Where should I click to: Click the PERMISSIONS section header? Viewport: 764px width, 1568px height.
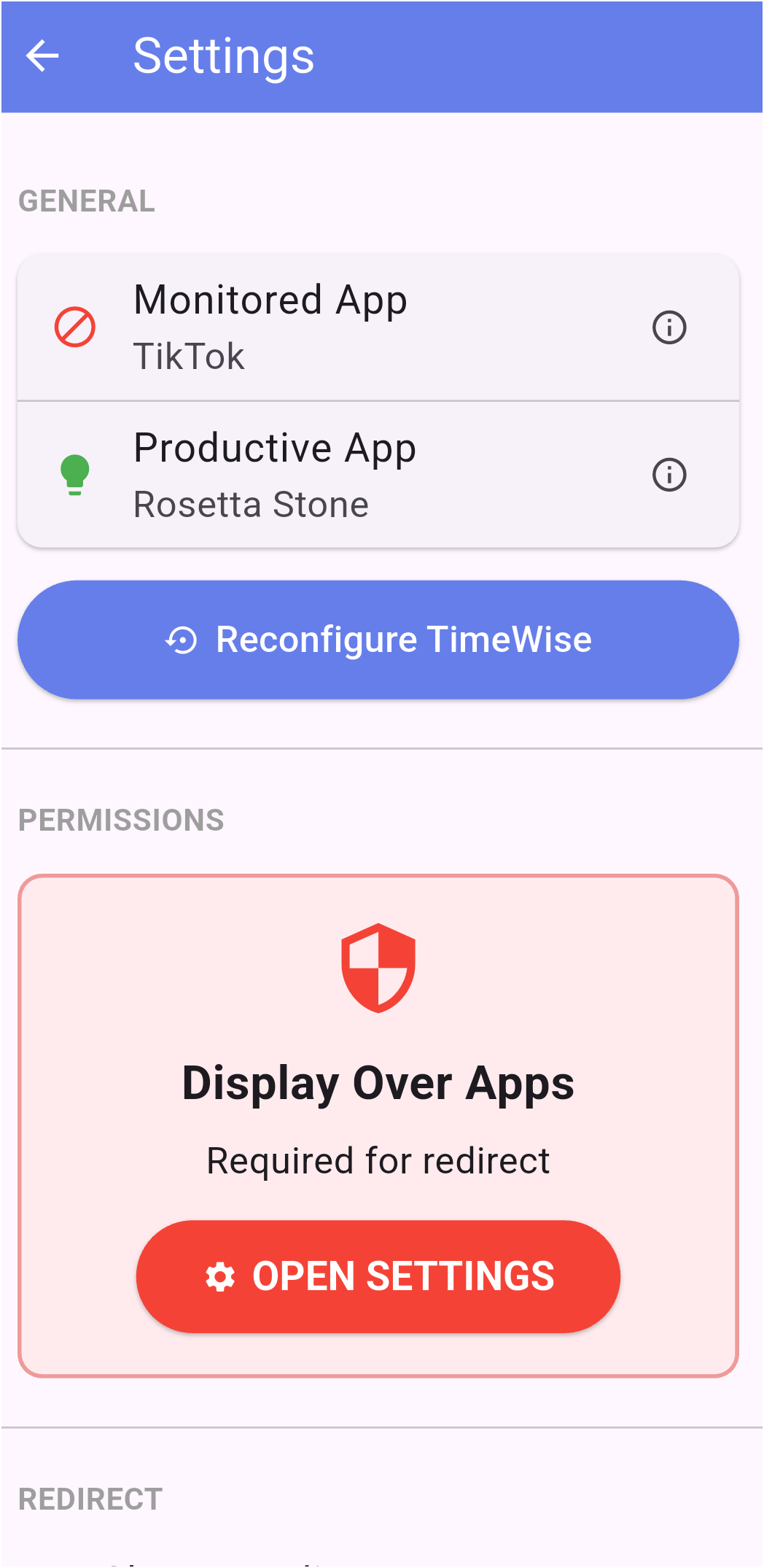[x=122, y=820]
